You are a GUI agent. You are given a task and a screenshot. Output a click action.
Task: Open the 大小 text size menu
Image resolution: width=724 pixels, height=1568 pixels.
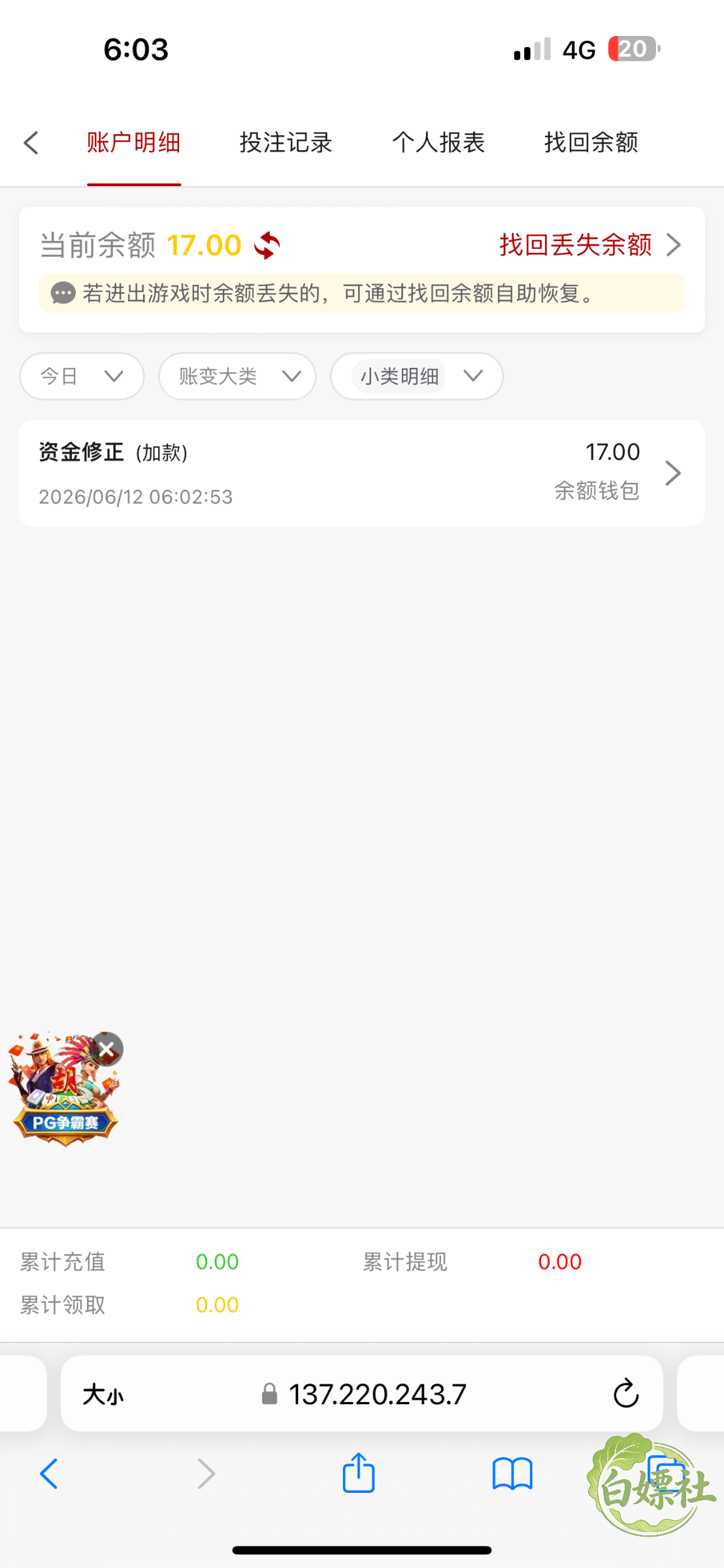point(103,1394)
